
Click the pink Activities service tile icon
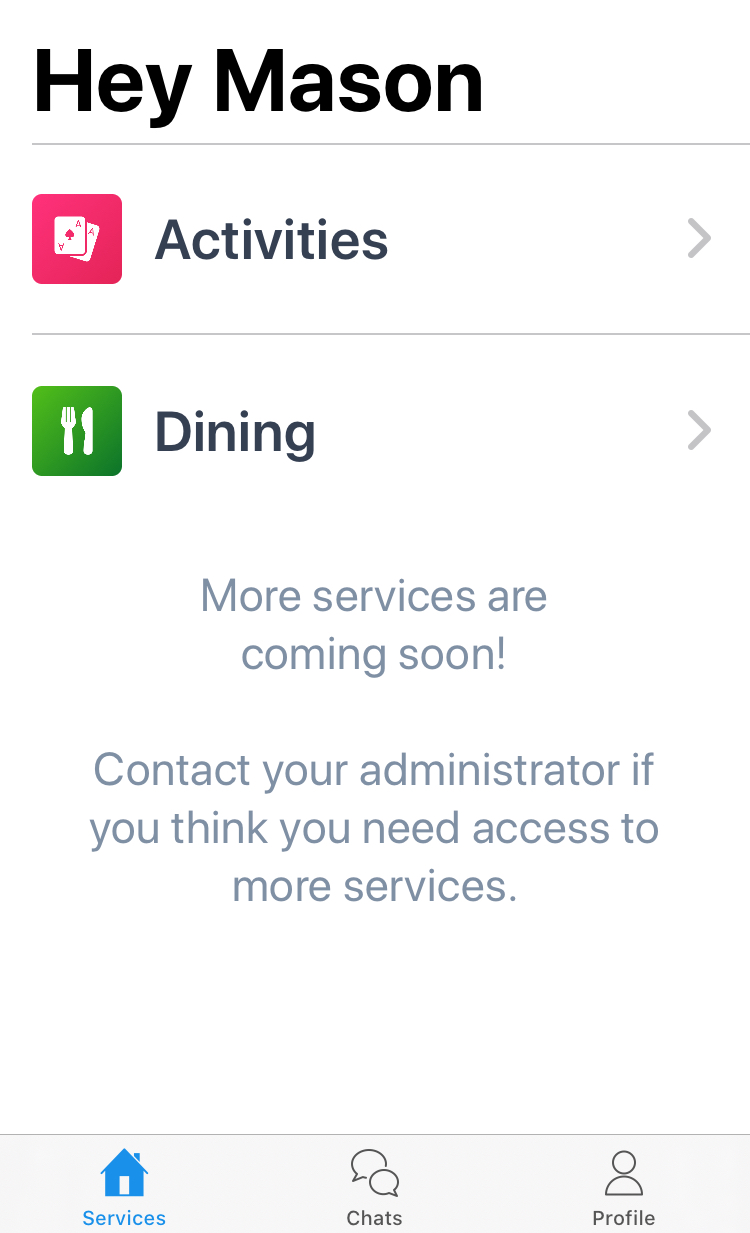77,238
